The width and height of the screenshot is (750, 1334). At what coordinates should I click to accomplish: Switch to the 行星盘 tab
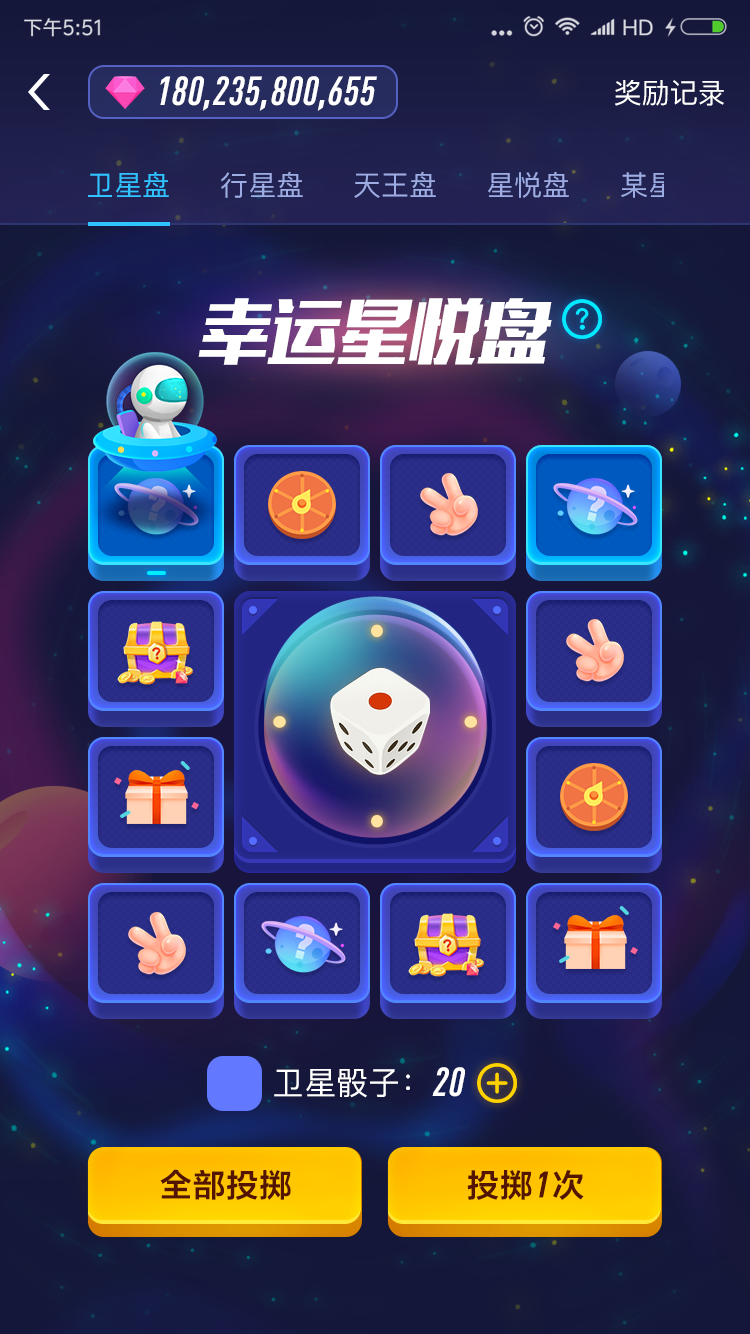point(262,186)
